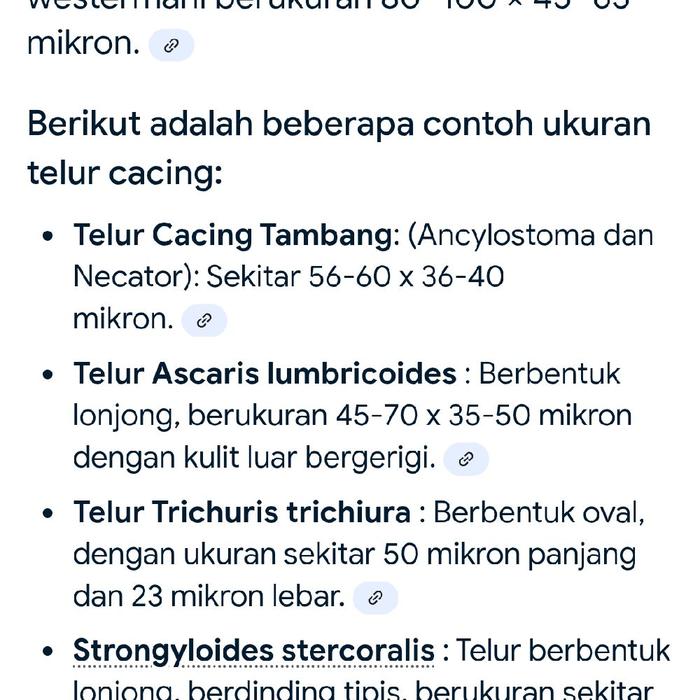
Task: Open the Strongyloides stercoralis link
Action: click(x=253, y=651)
